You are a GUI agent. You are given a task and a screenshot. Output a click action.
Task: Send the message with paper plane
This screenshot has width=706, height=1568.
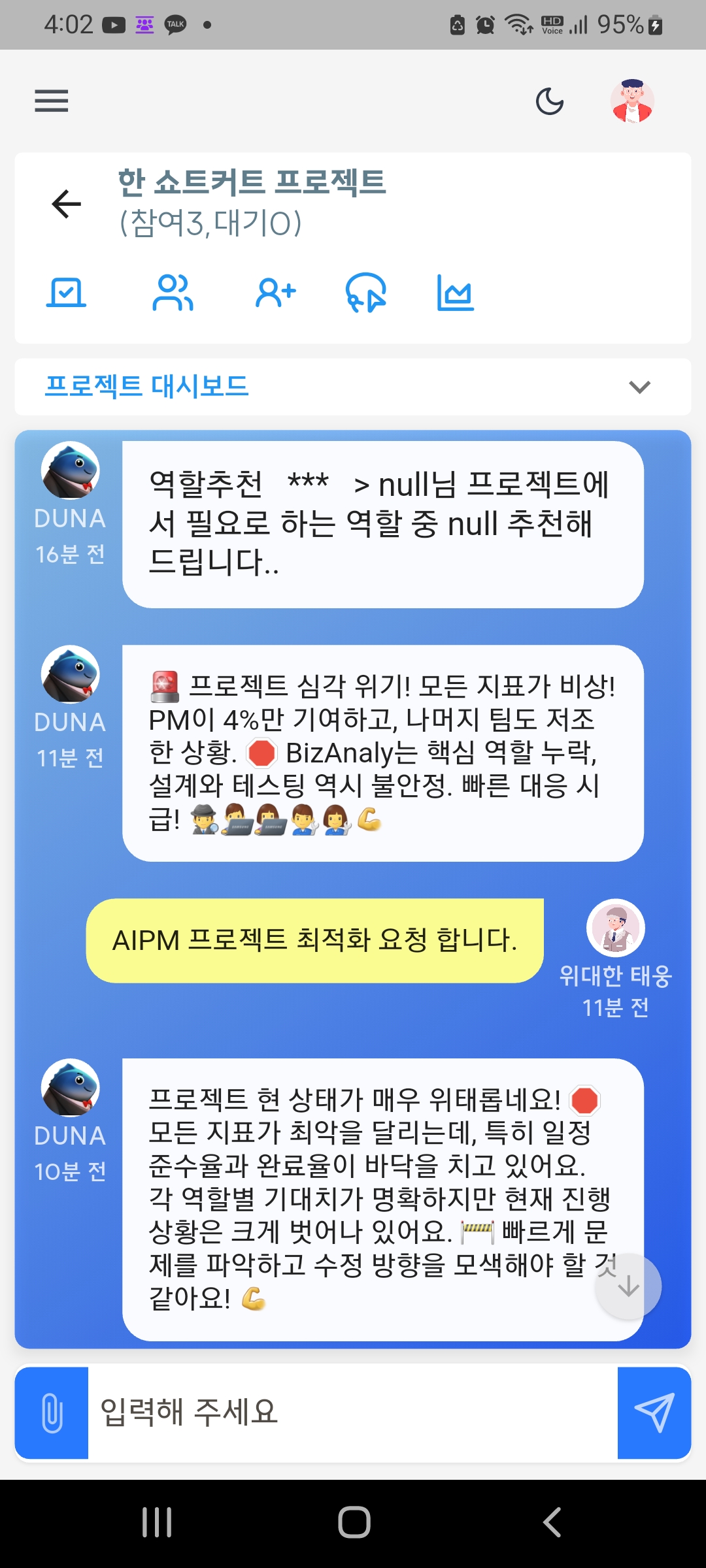pyautogui.click(x=654, y=1413)
